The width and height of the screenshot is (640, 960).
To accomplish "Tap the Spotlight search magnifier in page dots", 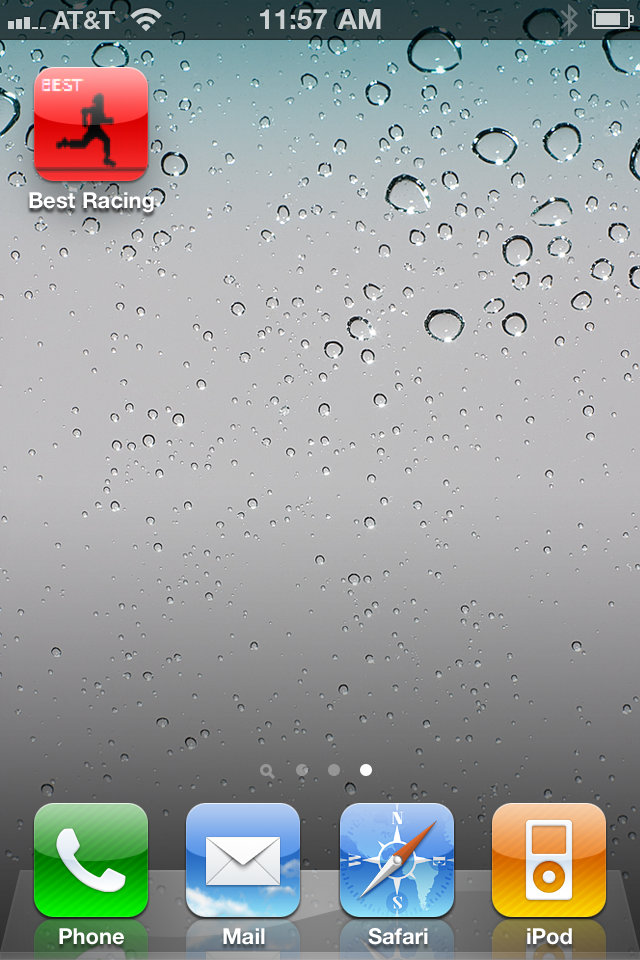I will (267, 770).
